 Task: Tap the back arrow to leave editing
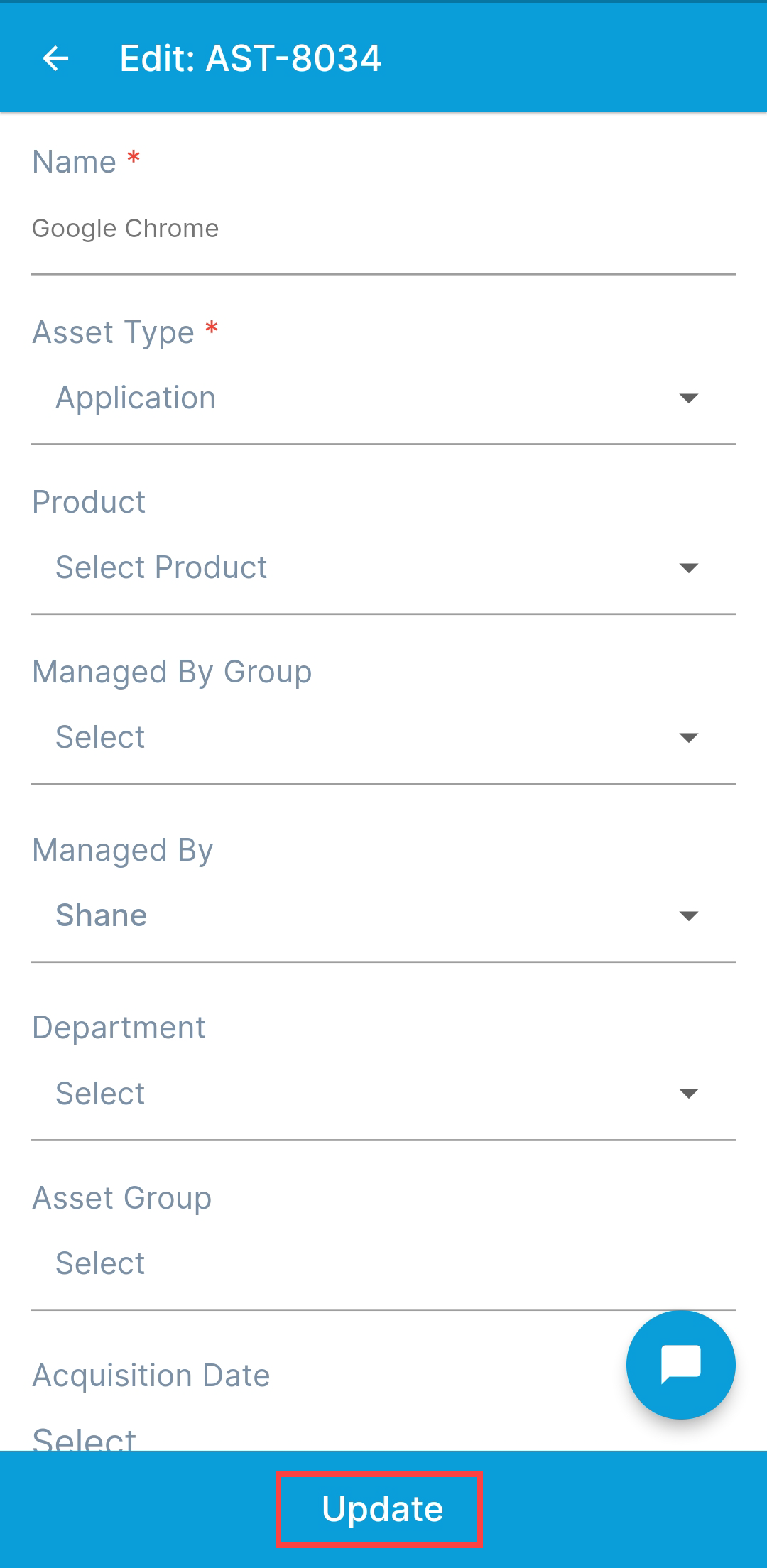[58, 58]
